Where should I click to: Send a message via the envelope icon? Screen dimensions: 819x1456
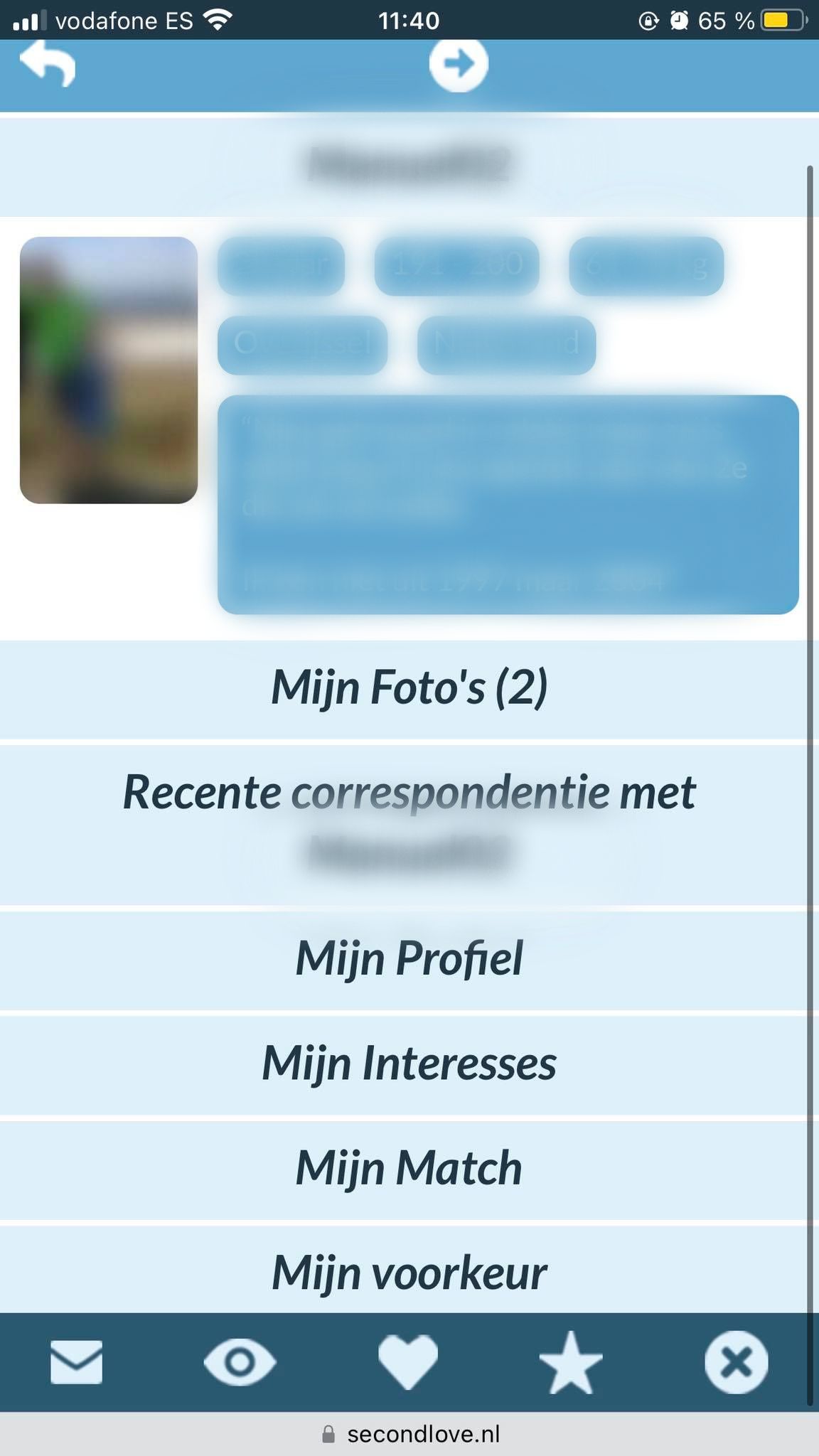[77, 1362]
